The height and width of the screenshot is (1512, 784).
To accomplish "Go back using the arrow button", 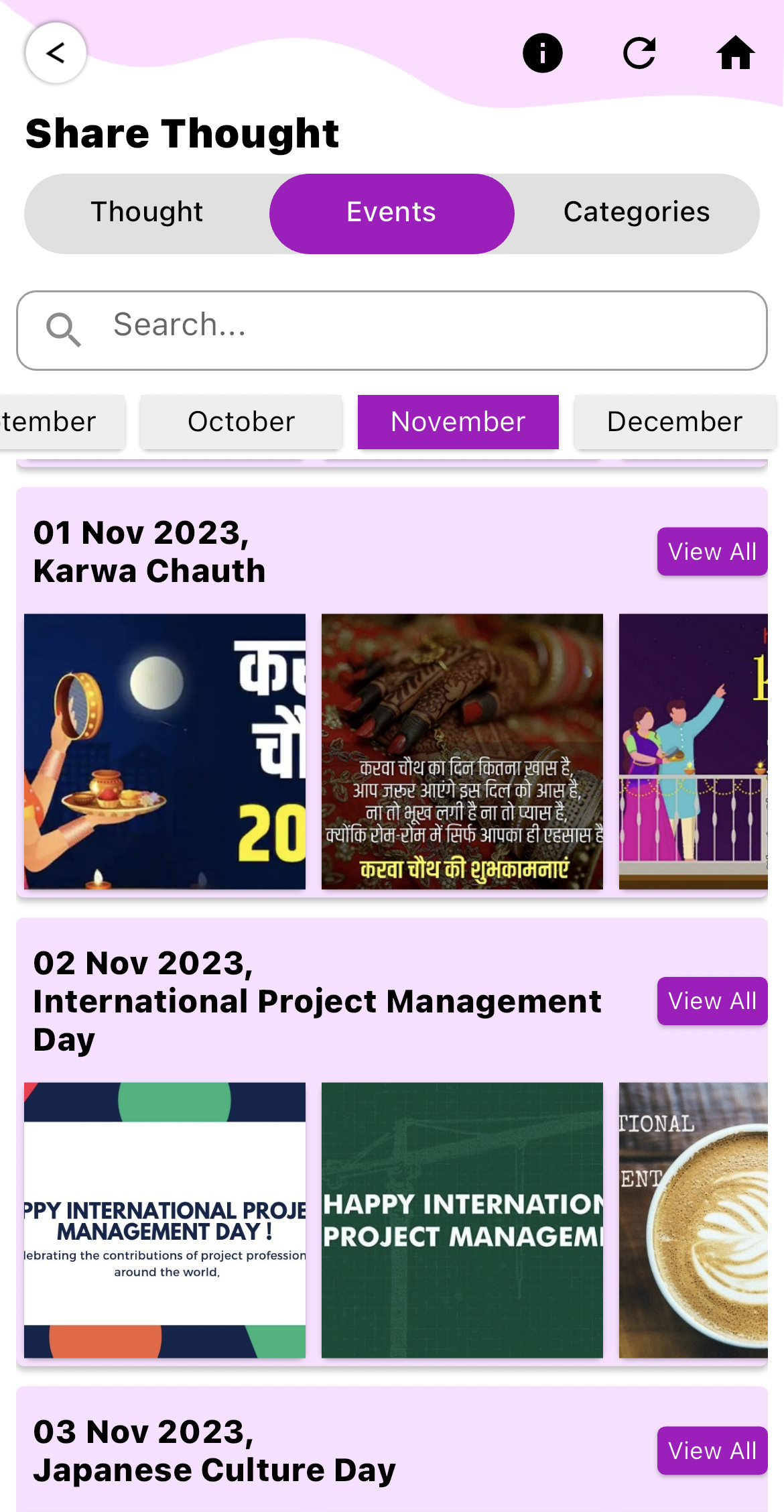I will [x=56, y=53].
